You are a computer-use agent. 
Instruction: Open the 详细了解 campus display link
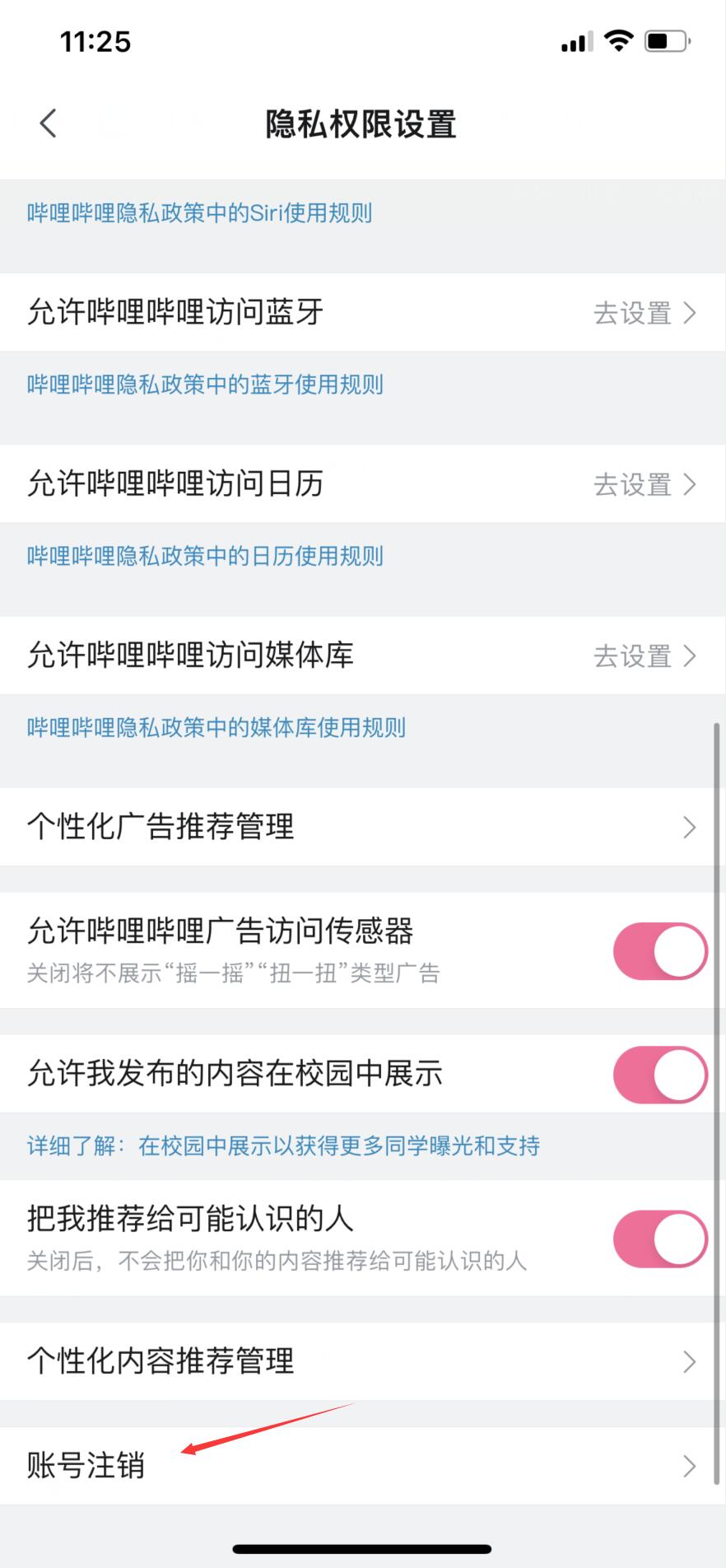[283, 1146]
